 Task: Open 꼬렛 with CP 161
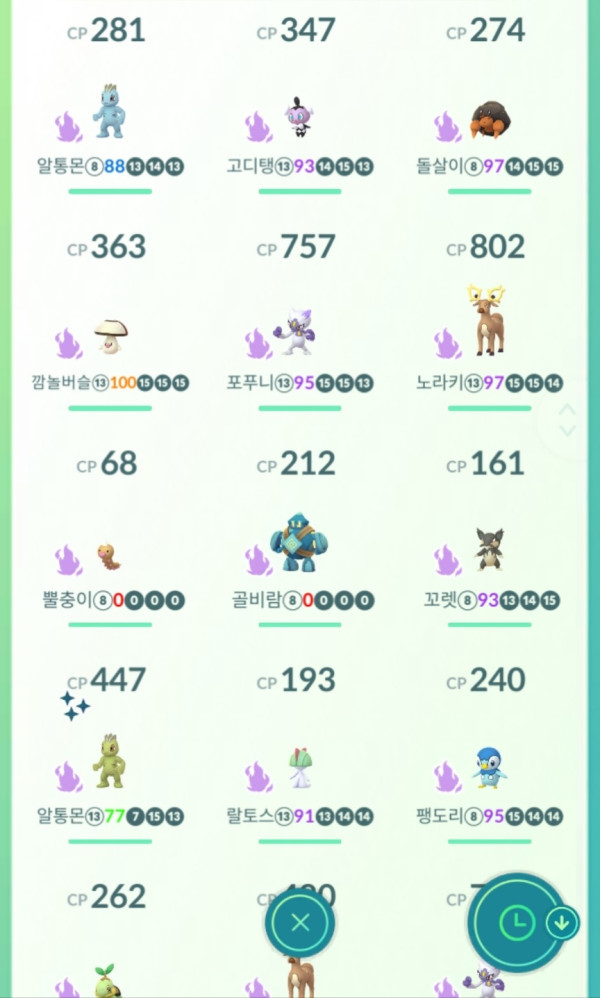coord(489,550)
